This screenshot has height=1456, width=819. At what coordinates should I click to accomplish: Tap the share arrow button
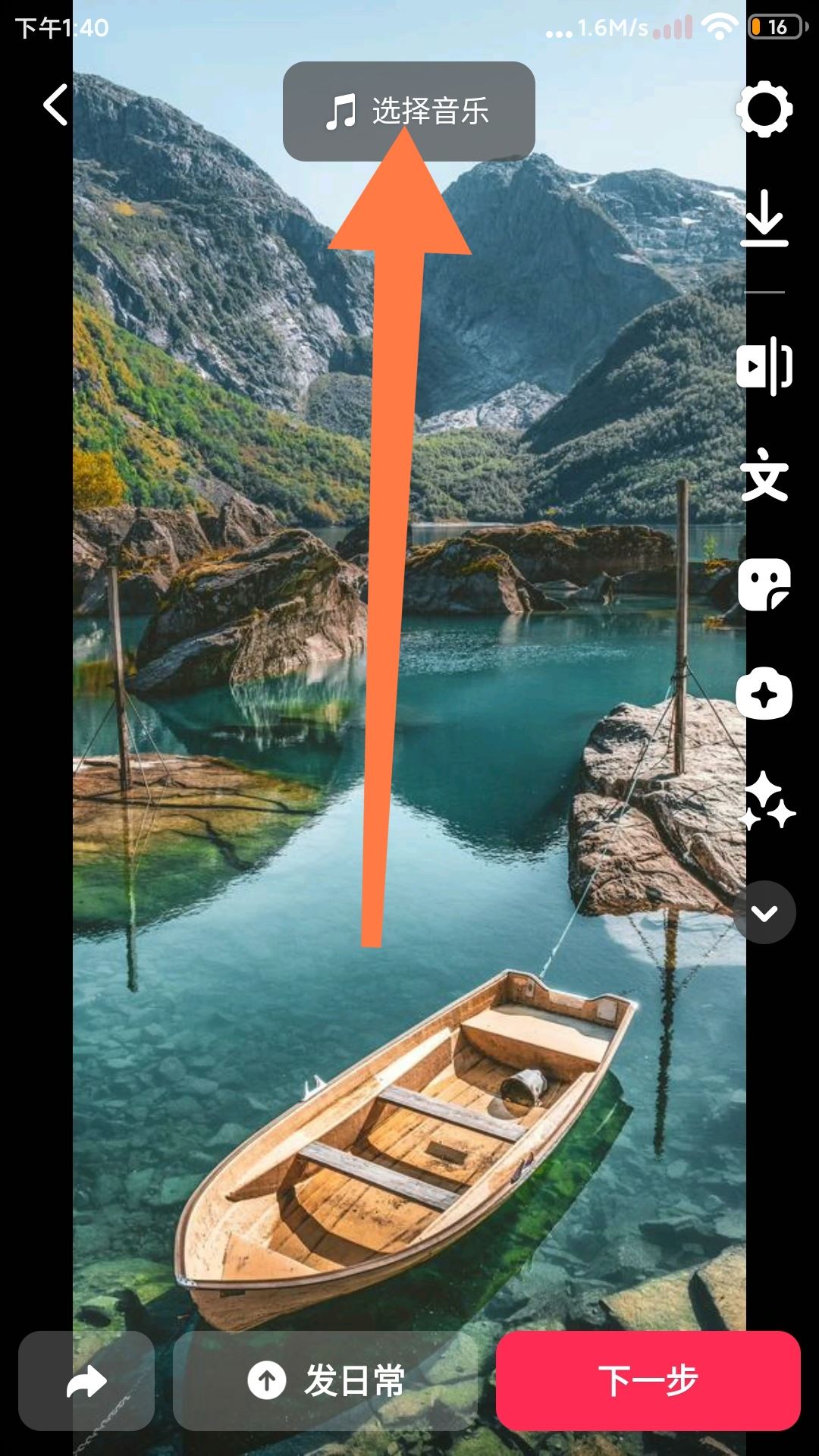click(86, 1381)
